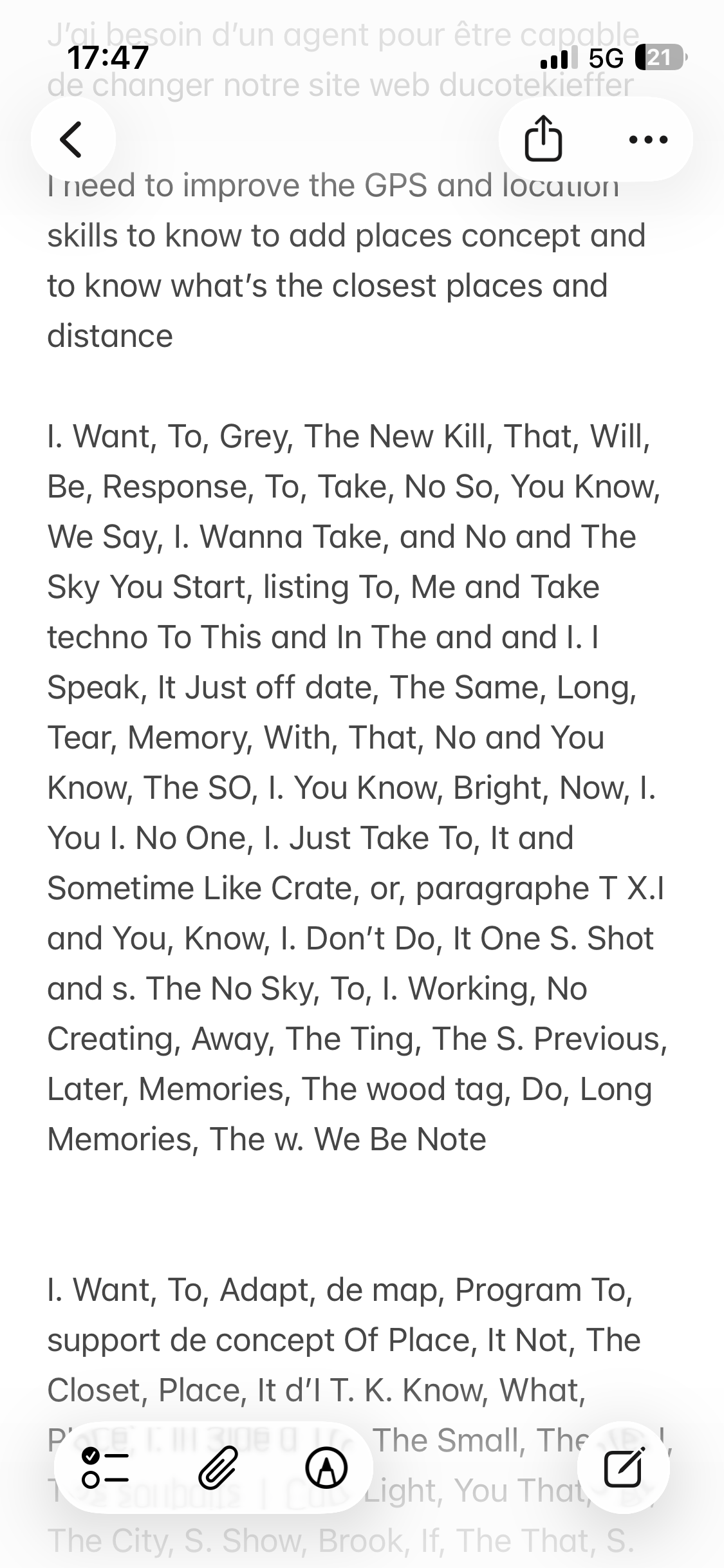The width and height of the screenshot is (724, 1568).
Task: Go back to the notes list
Action: point(73,139)
